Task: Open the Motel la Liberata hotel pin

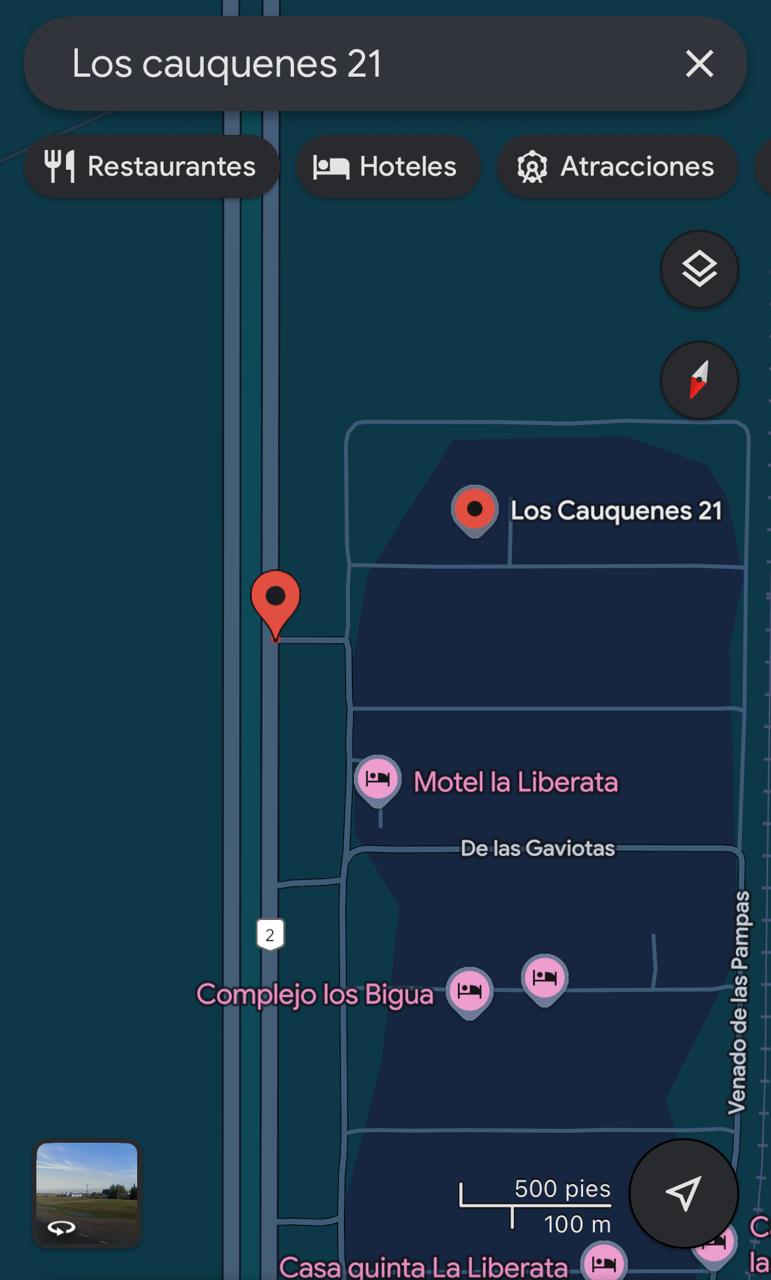Action: 377,779
